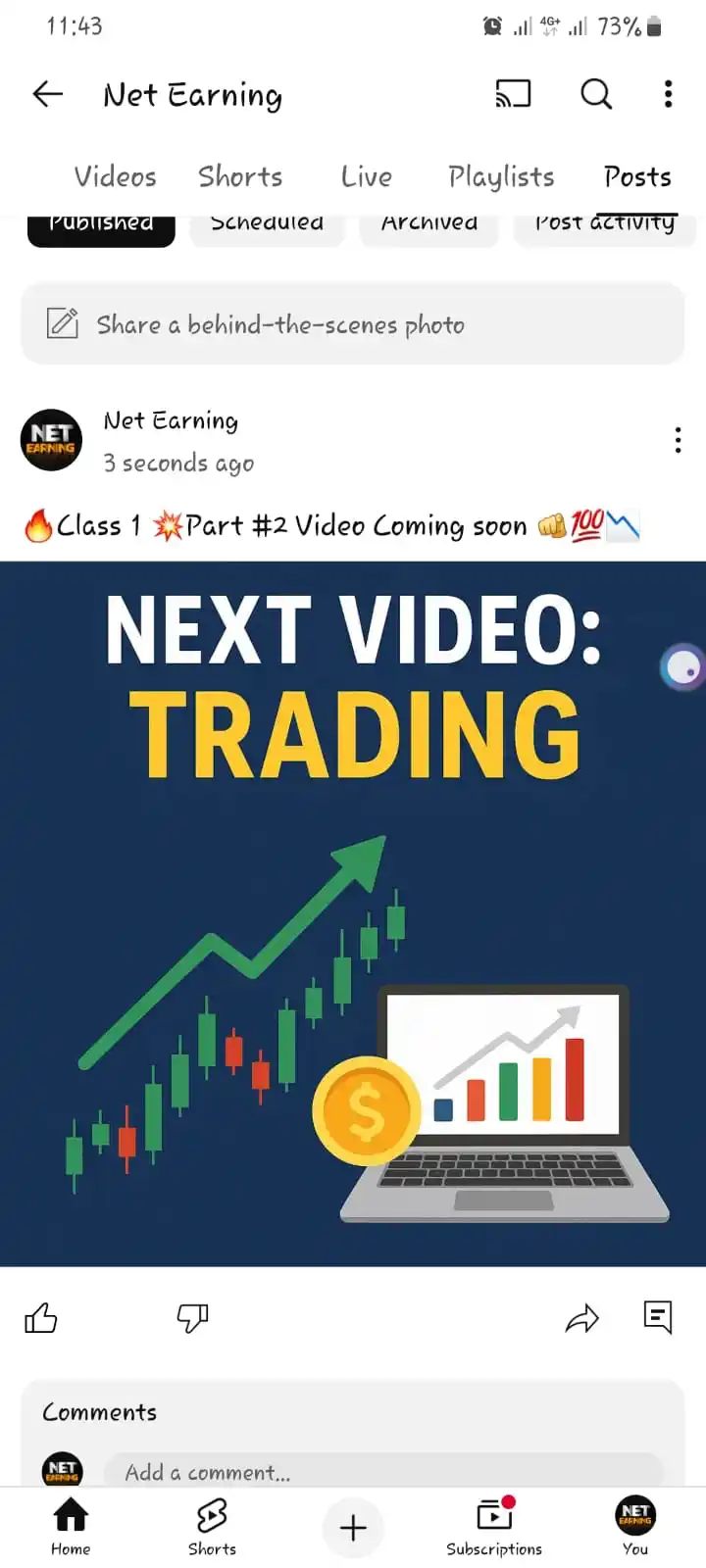Viewport: 706px width, 1568px height.
Task: Switch to the Playlists tab
Action: 501,176
